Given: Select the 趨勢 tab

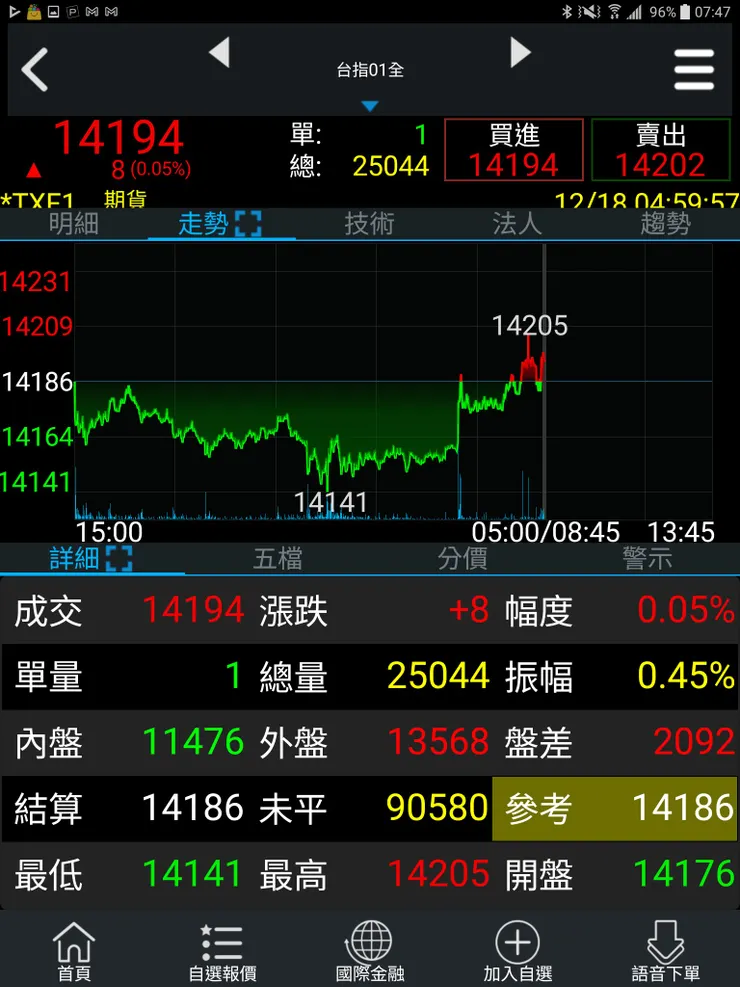Looking at the screenshot, I should (665, 223).
